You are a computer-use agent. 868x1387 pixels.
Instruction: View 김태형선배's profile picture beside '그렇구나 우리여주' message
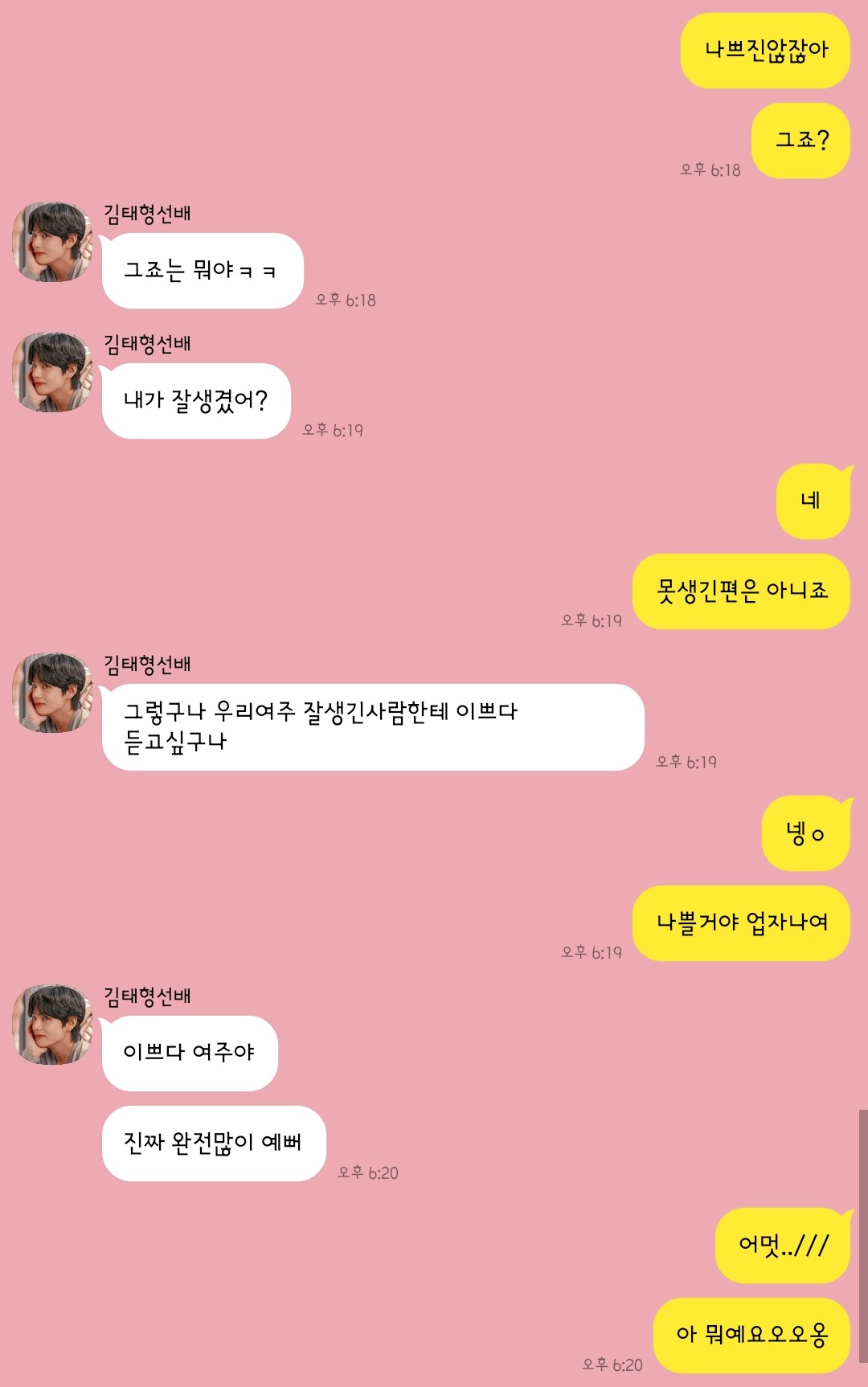tap(53, 693)
